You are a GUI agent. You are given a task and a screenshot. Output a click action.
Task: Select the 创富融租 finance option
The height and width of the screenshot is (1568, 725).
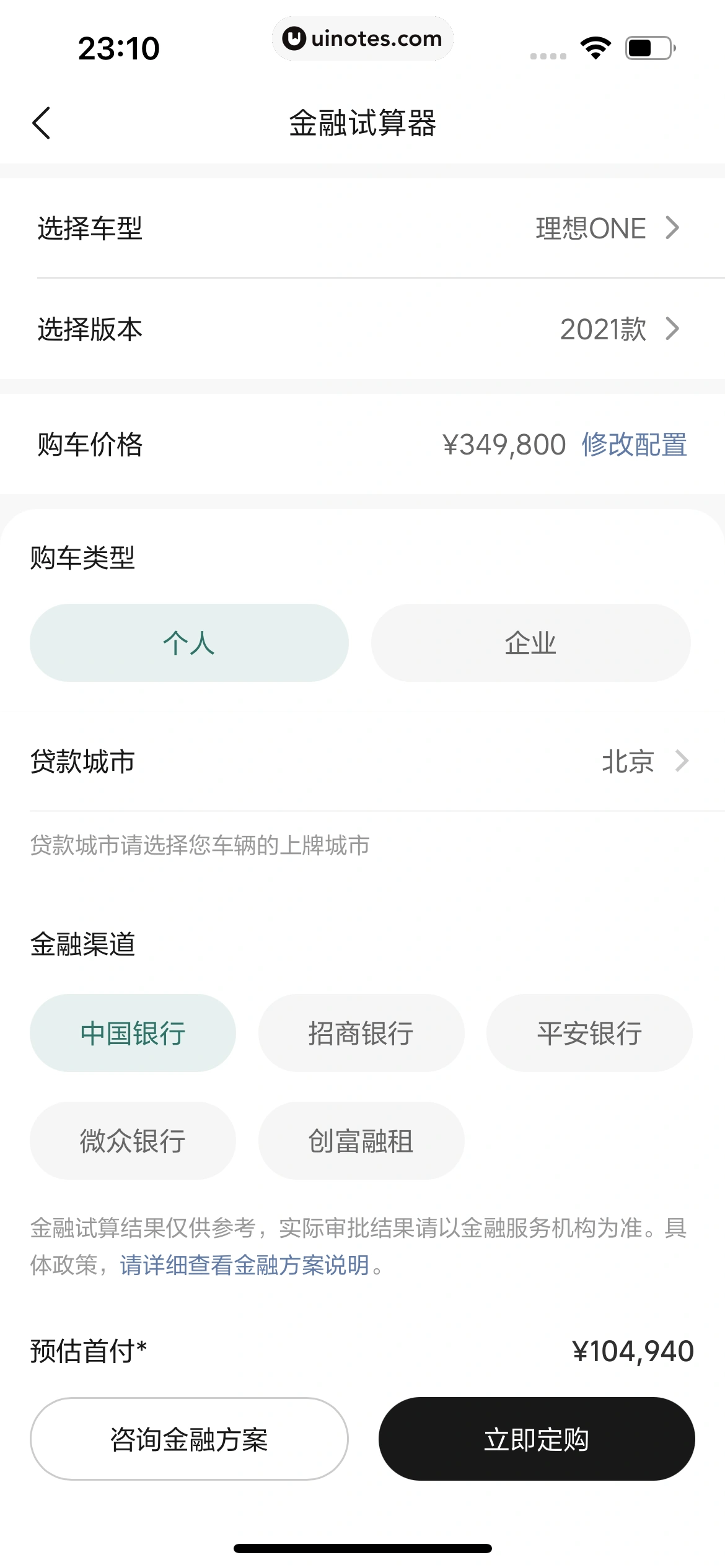[x=361, y=1141]
